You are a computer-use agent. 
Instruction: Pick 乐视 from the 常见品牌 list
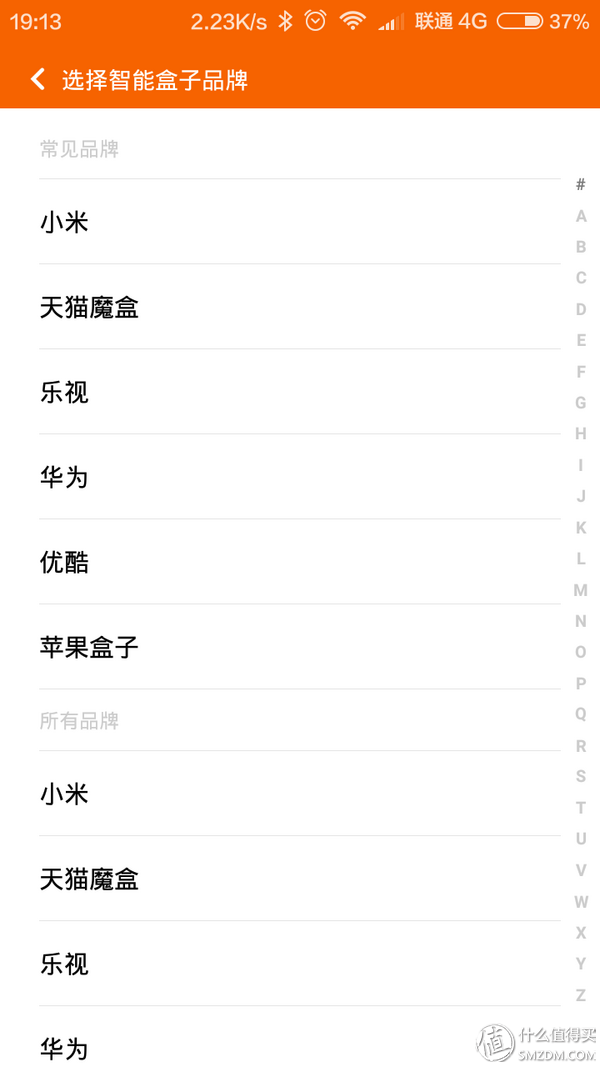(x=65, y=392)
